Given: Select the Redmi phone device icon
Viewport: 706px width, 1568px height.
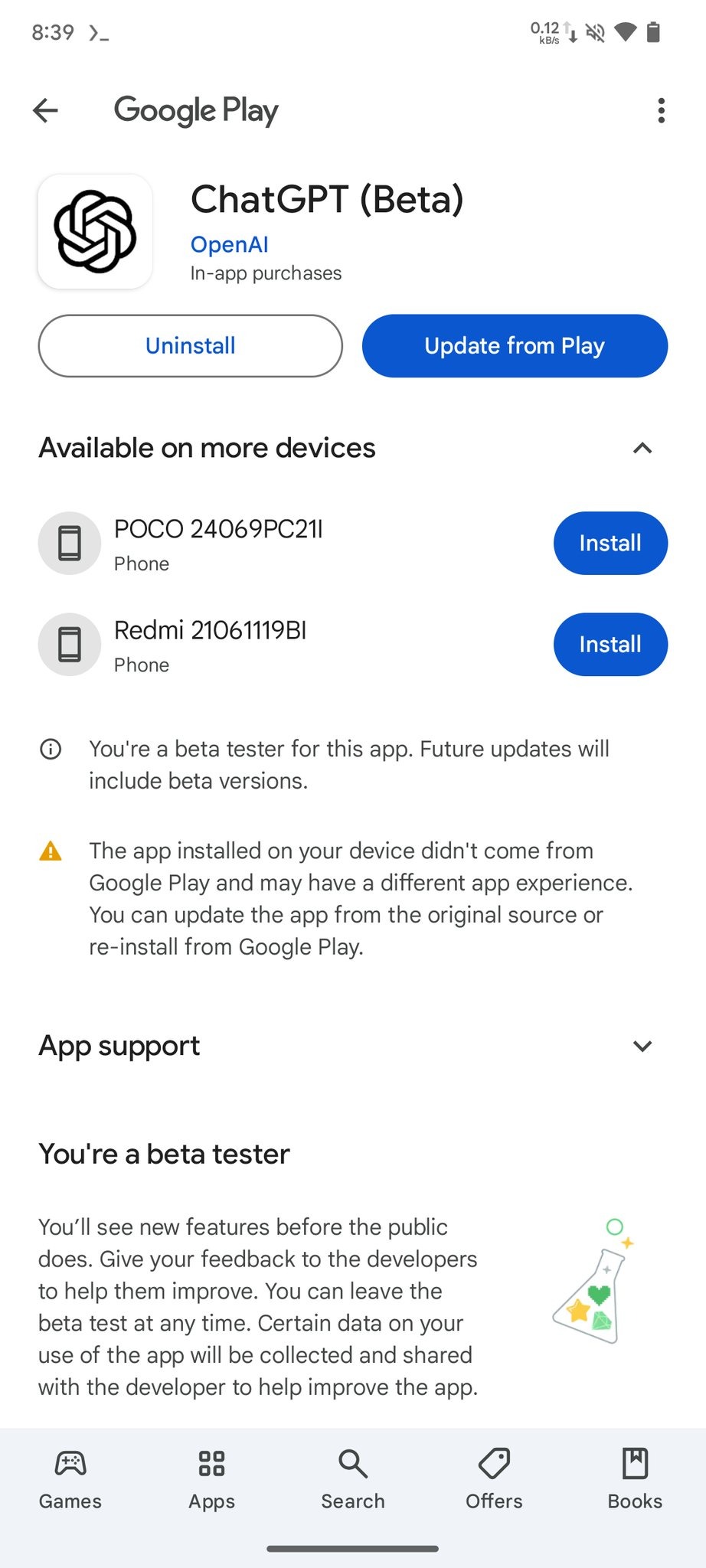Looking at the screenshot, I should pyautogui.click(x=69, y=644).
